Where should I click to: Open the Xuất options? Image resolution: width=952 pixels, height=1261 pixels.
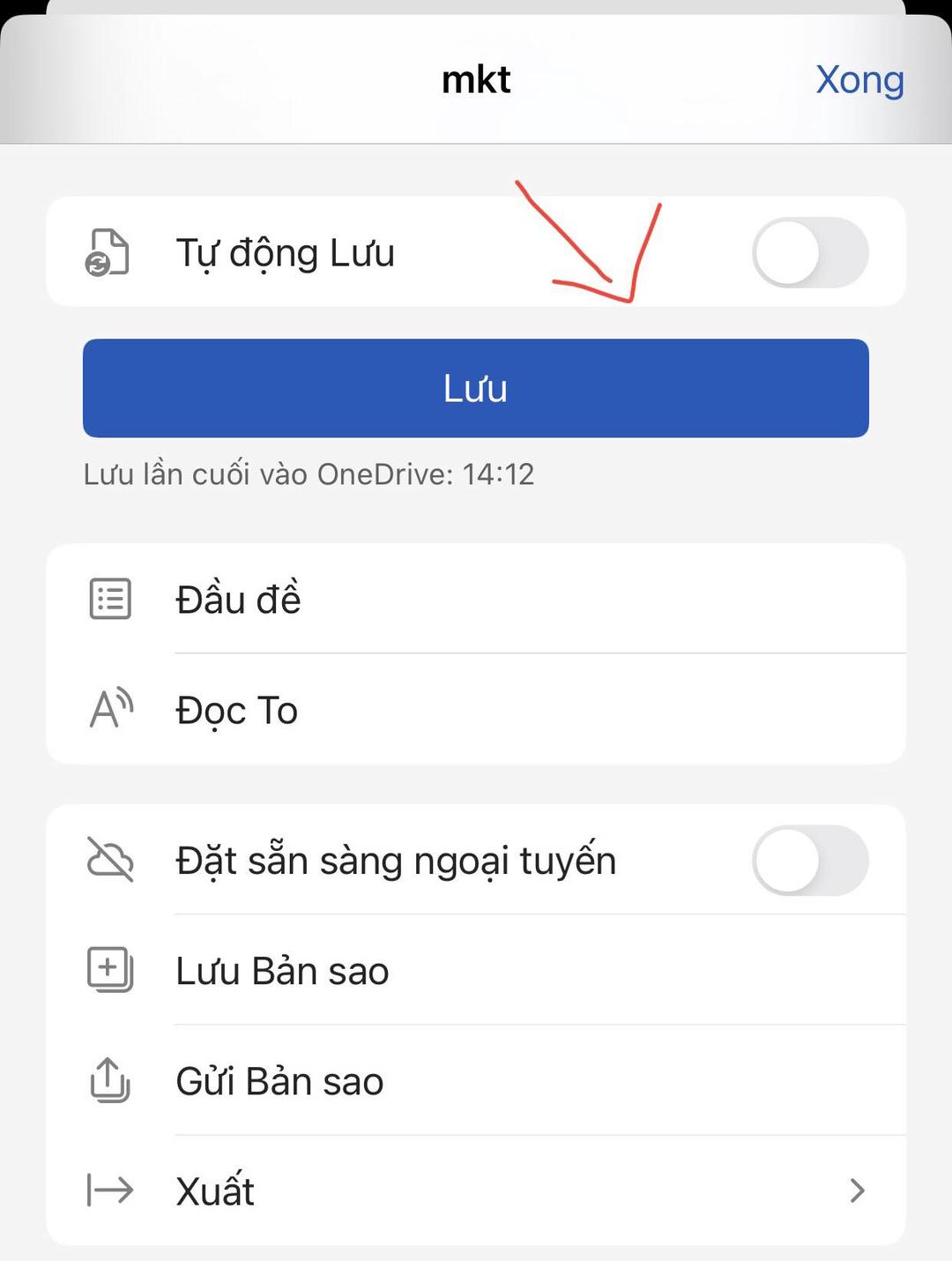coord(476,1191)
